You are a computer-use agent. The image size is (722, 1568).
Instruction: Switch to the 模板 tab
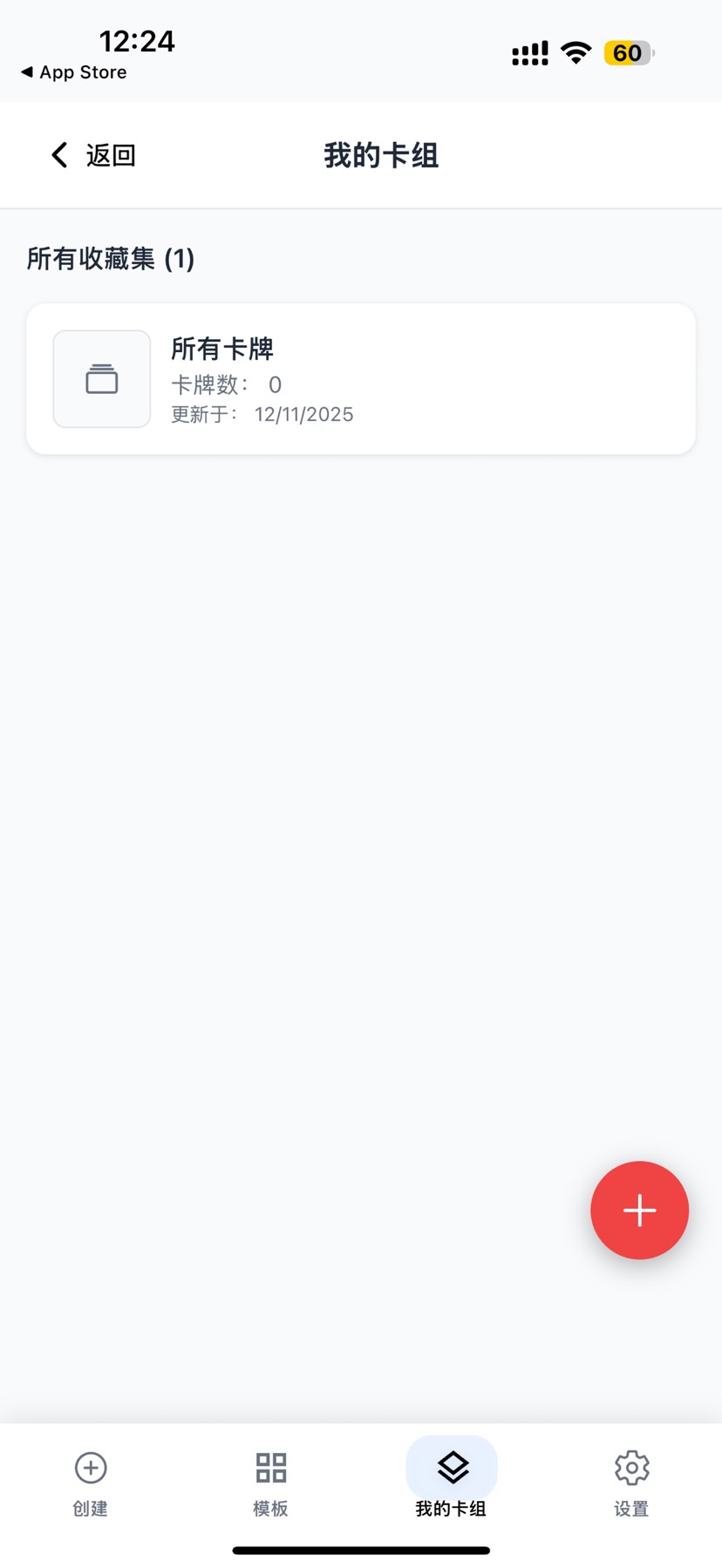coord(270,1482)
